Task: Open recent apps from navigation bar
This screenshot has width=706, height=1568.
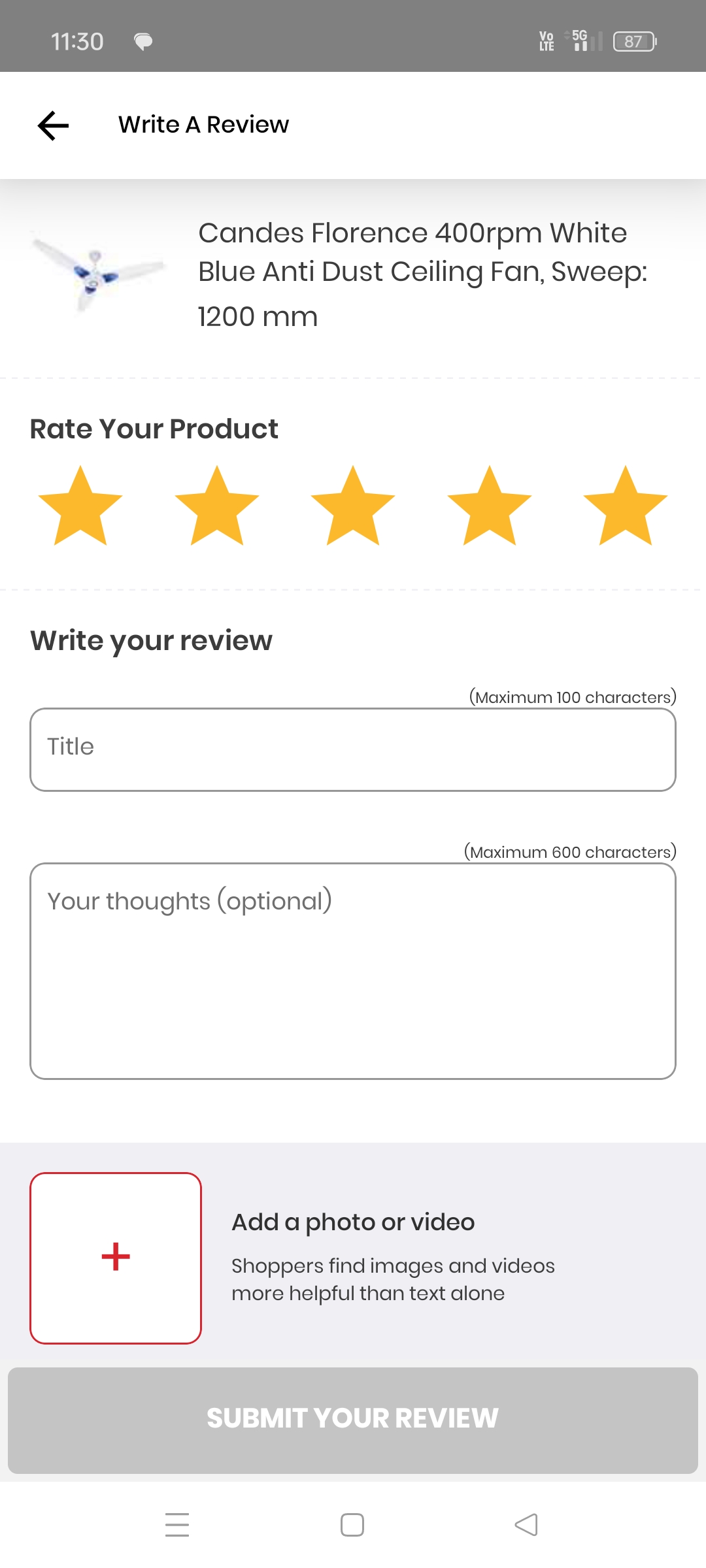Action: pos(177,1525)
